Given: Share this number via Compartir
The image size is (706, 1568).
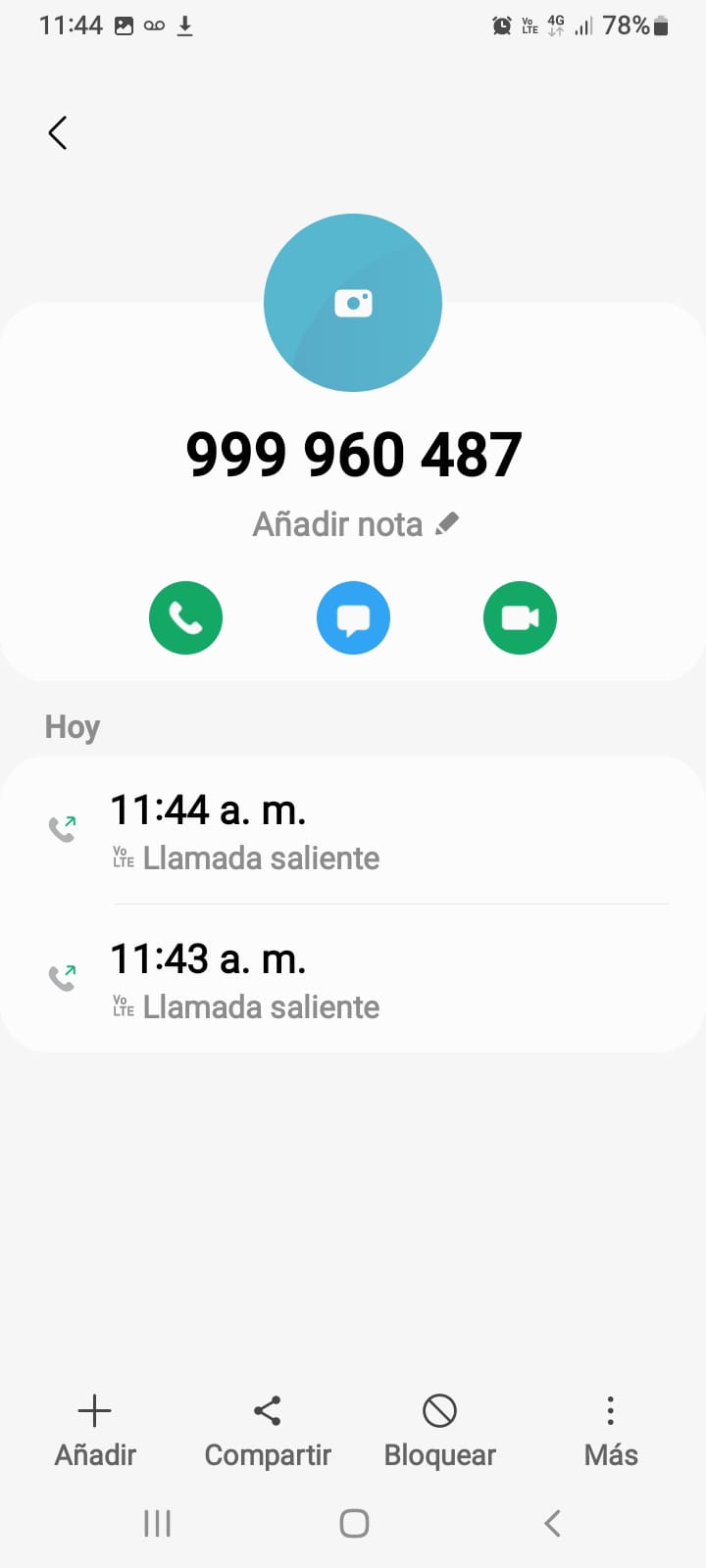Looking at the screenshot, I should pos(268,1430).
